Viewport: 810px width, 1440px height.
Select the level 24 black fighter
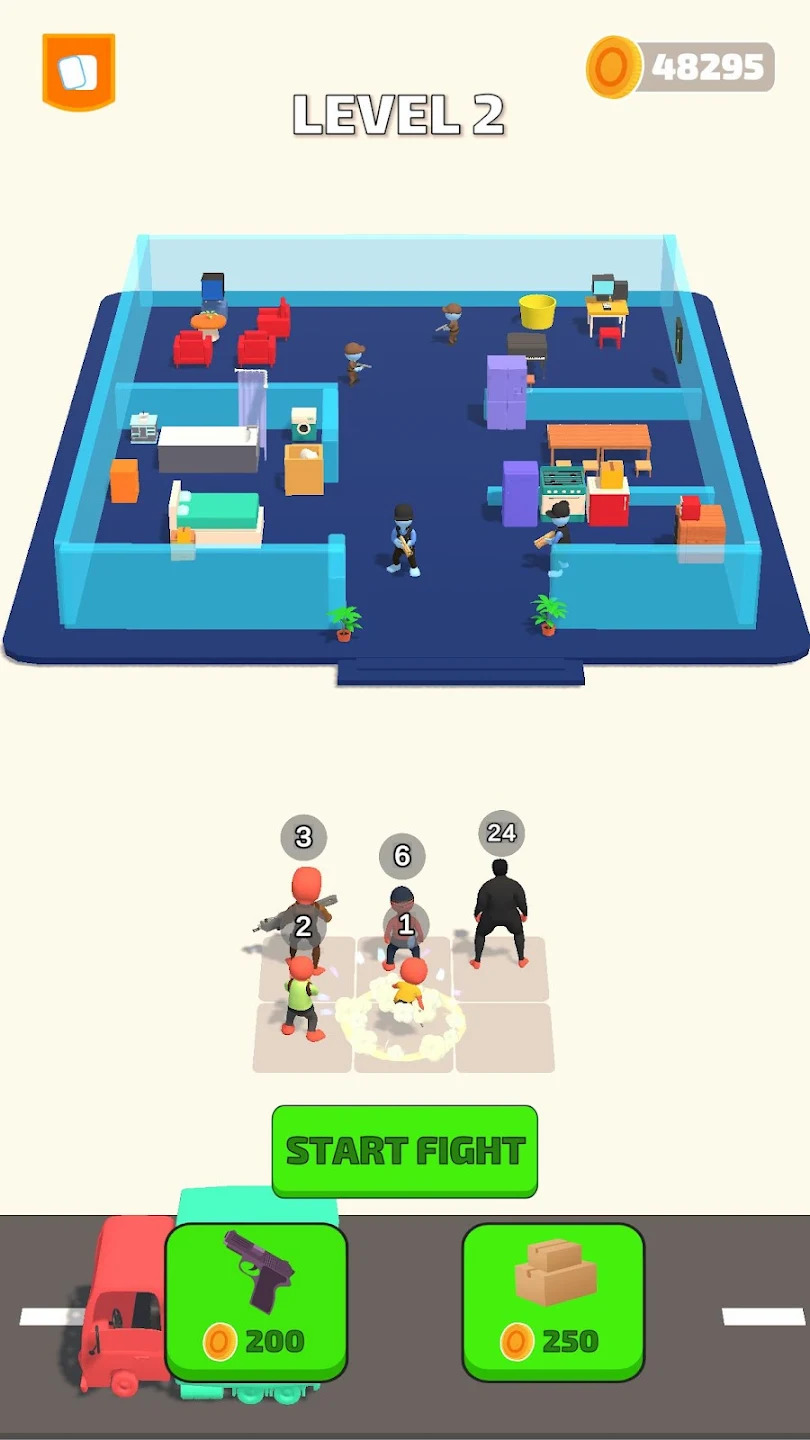click(x=500, y=912)
